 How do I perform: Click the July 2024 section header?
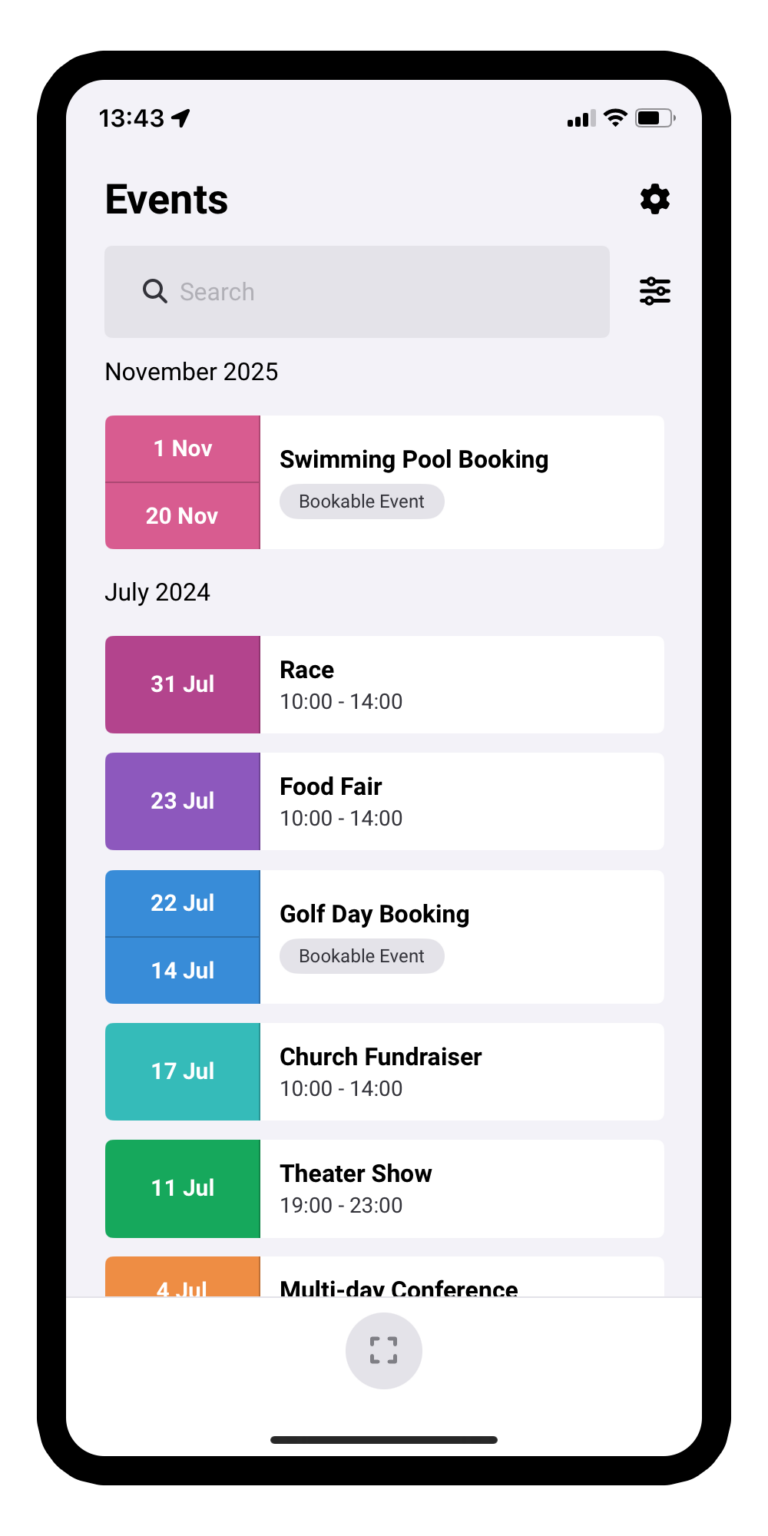(x=157, y=592)
